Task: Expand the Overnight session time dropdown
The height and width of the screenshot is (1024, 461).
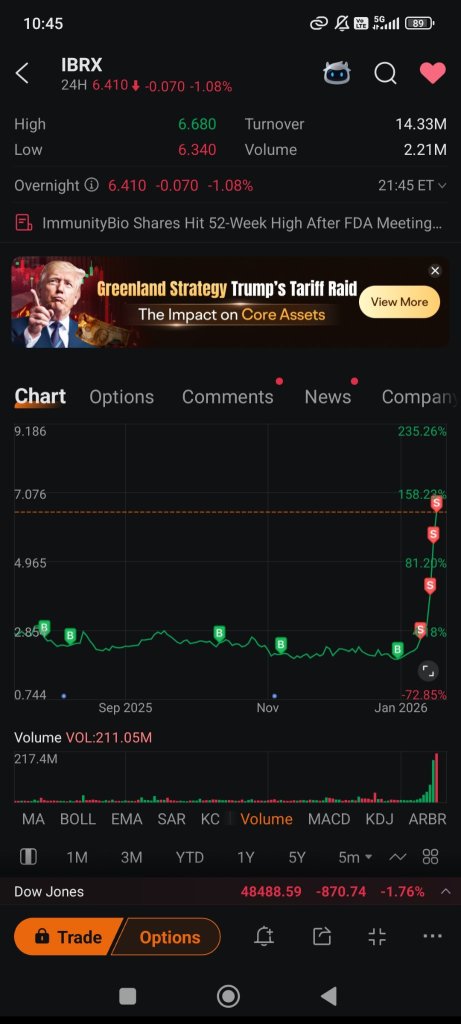Action: 412,185
